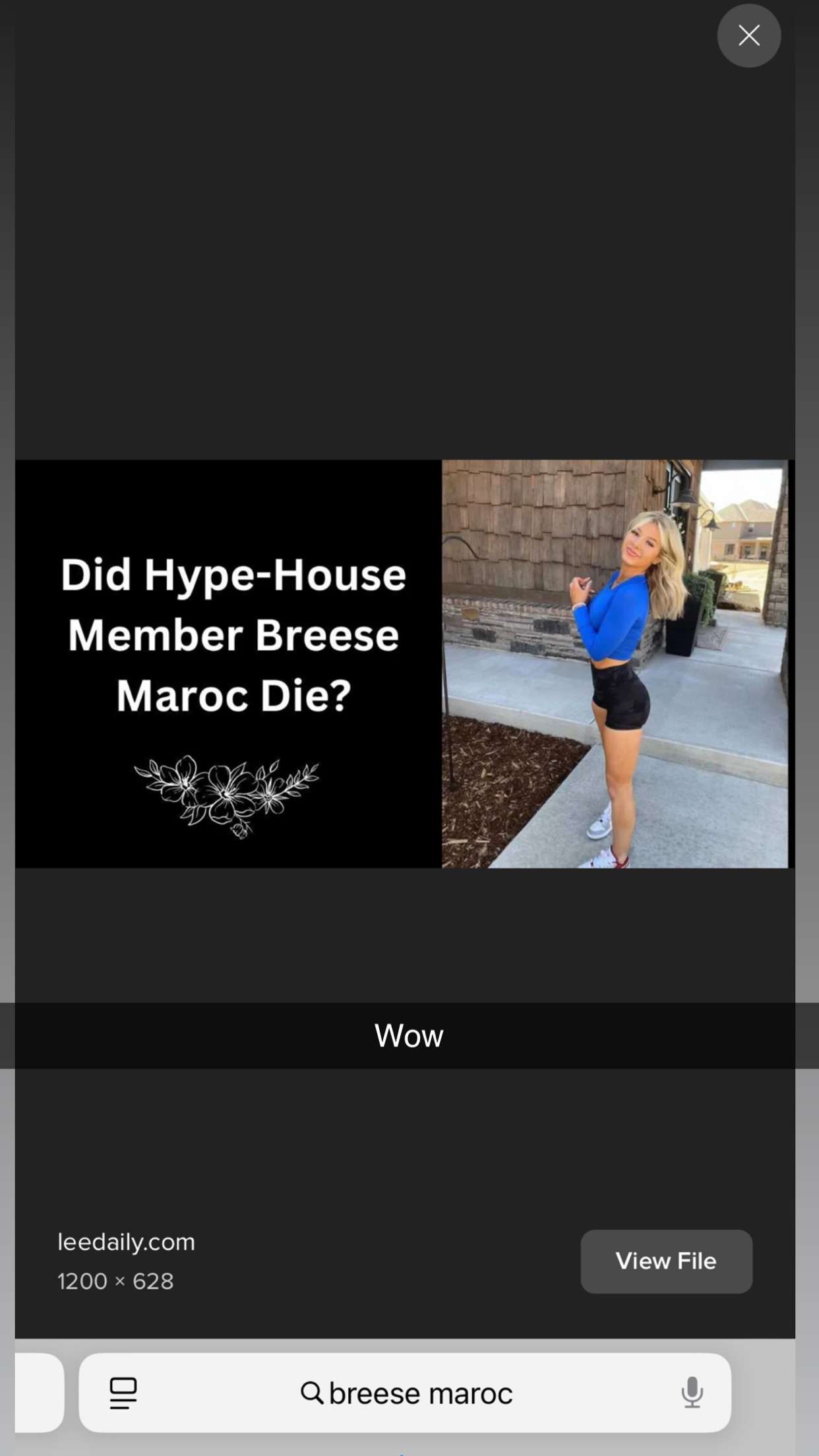Place the cursor in the search query text
819x1456 pixels.
[x=422, y=1393]
